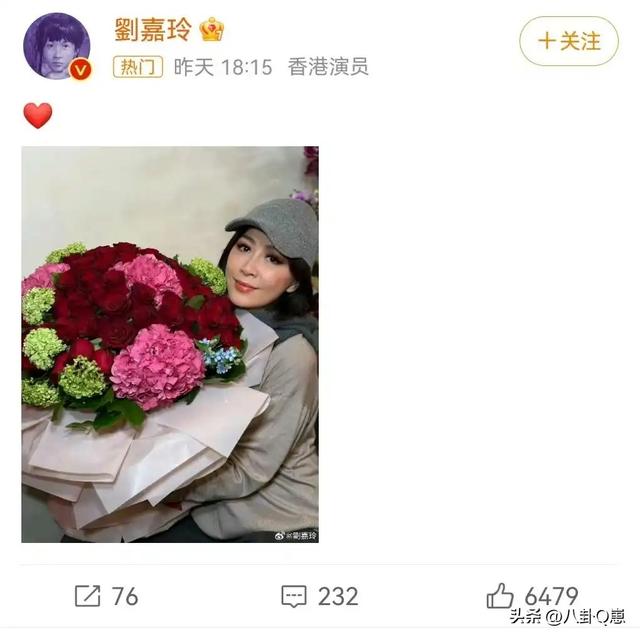
Task: Open the 232 comments
Action: [319, 597]
